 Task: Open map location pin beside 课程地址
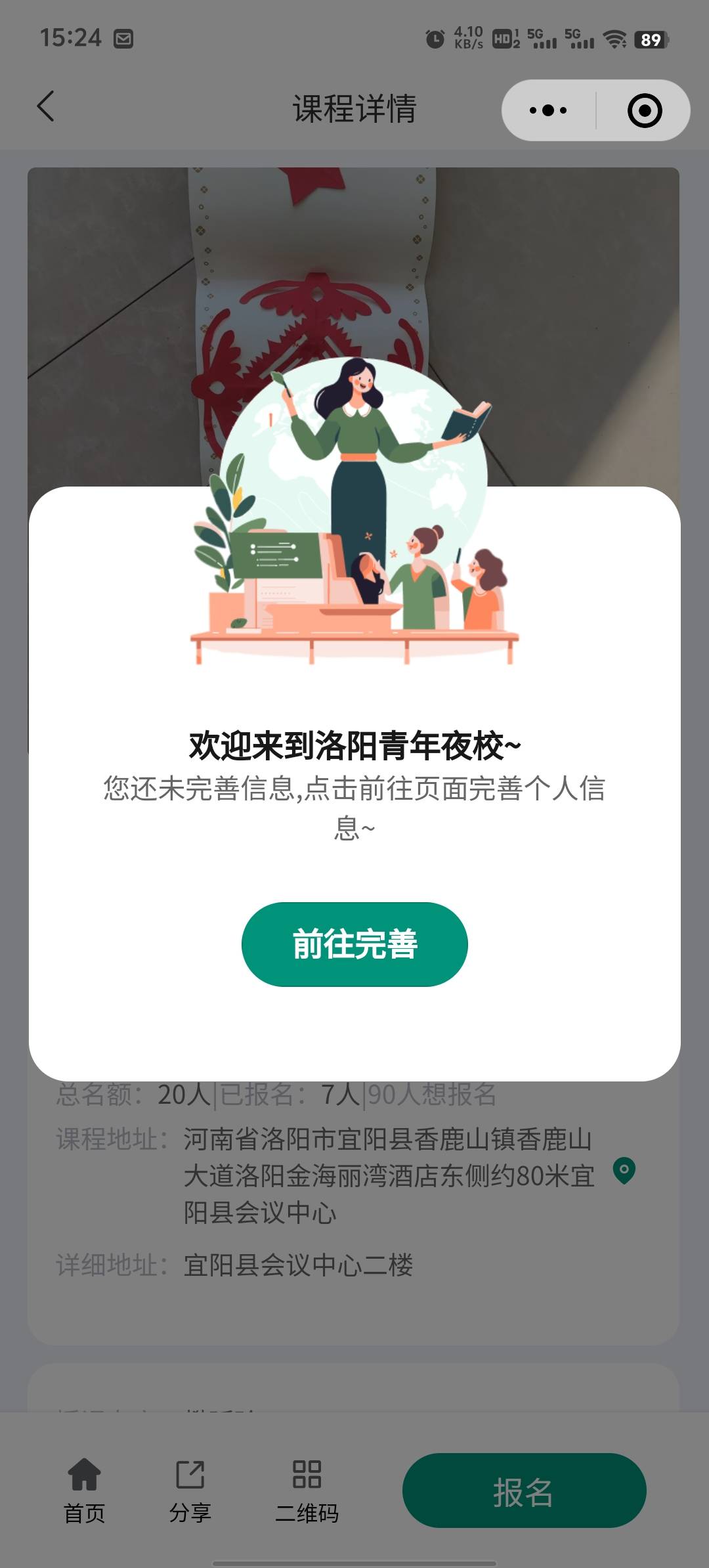pyautogui.click(x=624, y=1170)
